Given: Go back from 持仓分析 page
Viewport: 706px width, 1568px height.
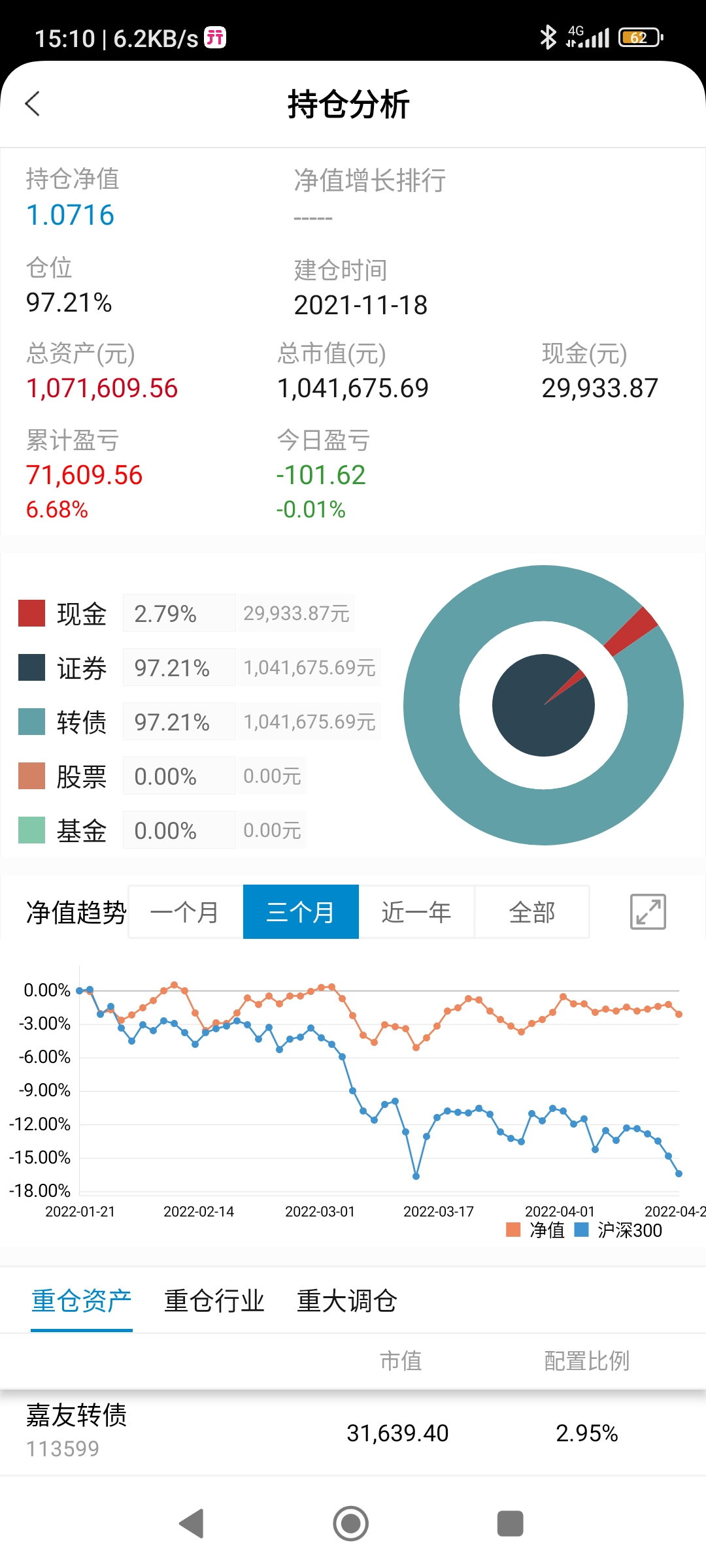Looking at the screenshot, I should pyautogui.click(x=33, y=104).
